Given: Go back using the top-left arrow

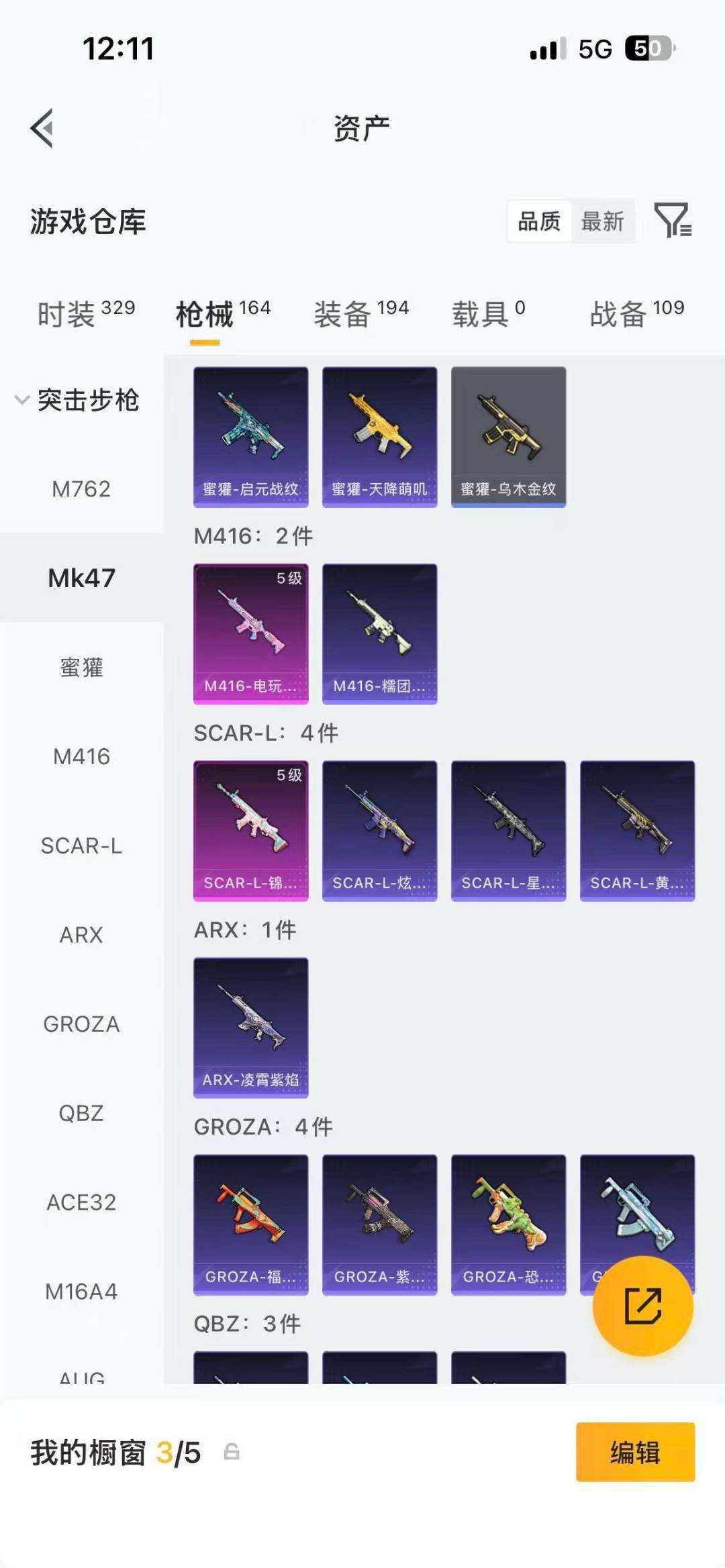Looking at the screenshot, I should pos(42,127).
